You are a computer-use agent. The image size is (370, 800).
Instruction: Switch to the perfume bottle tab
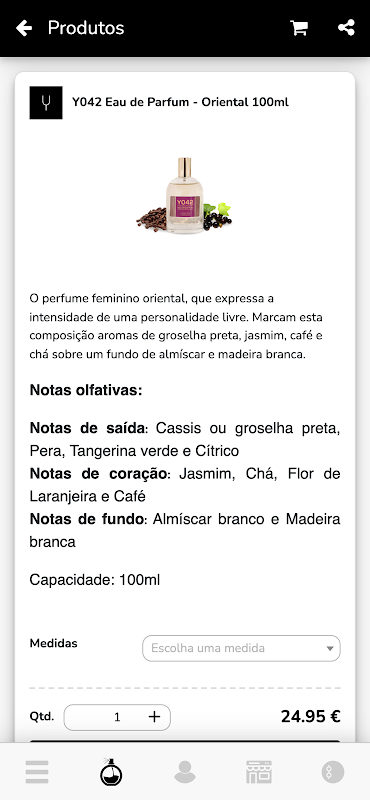coord(111,771)
